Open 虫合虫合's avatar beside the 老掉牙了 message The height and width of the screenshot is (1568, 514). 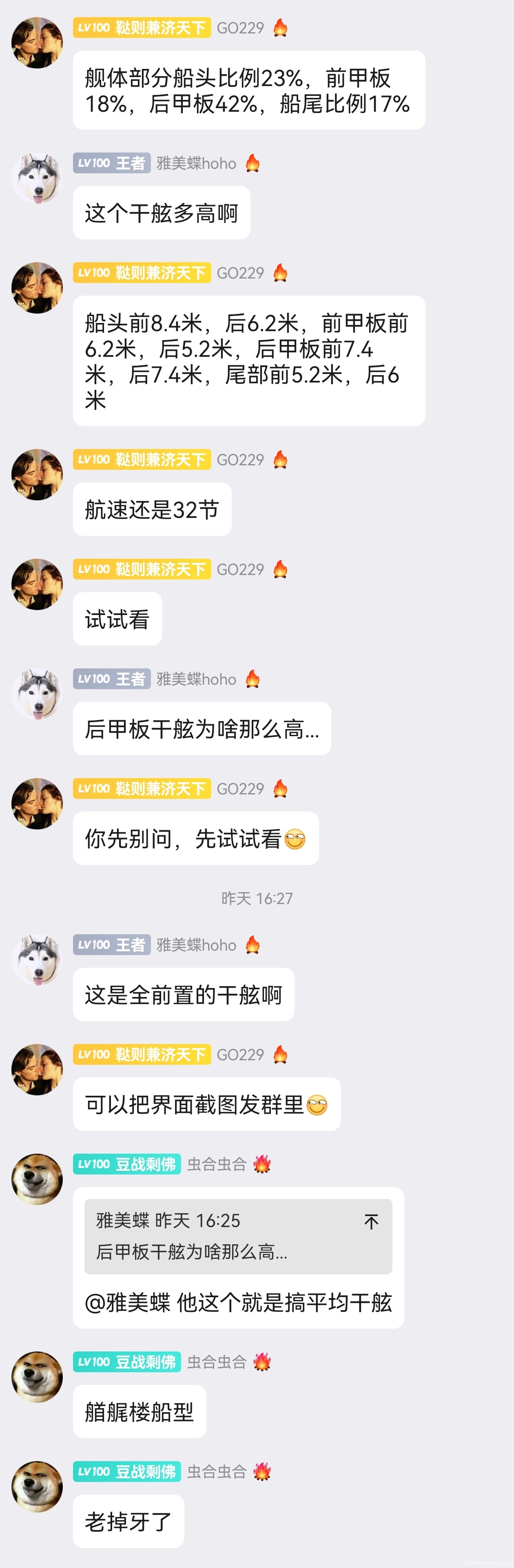click(x=37, y=1486)
